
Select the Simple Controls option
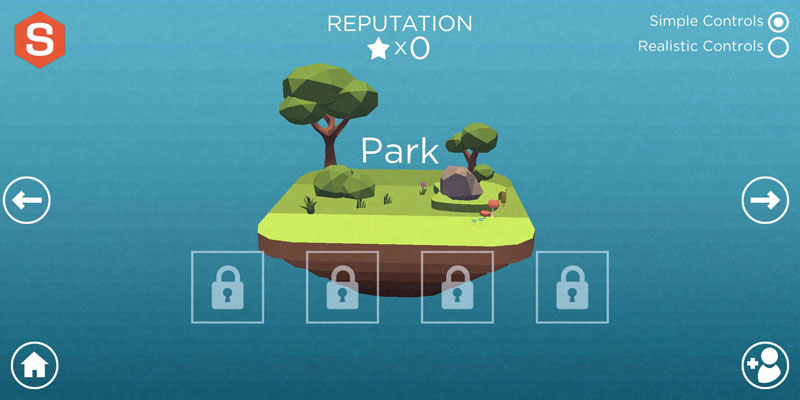(778, 22)
